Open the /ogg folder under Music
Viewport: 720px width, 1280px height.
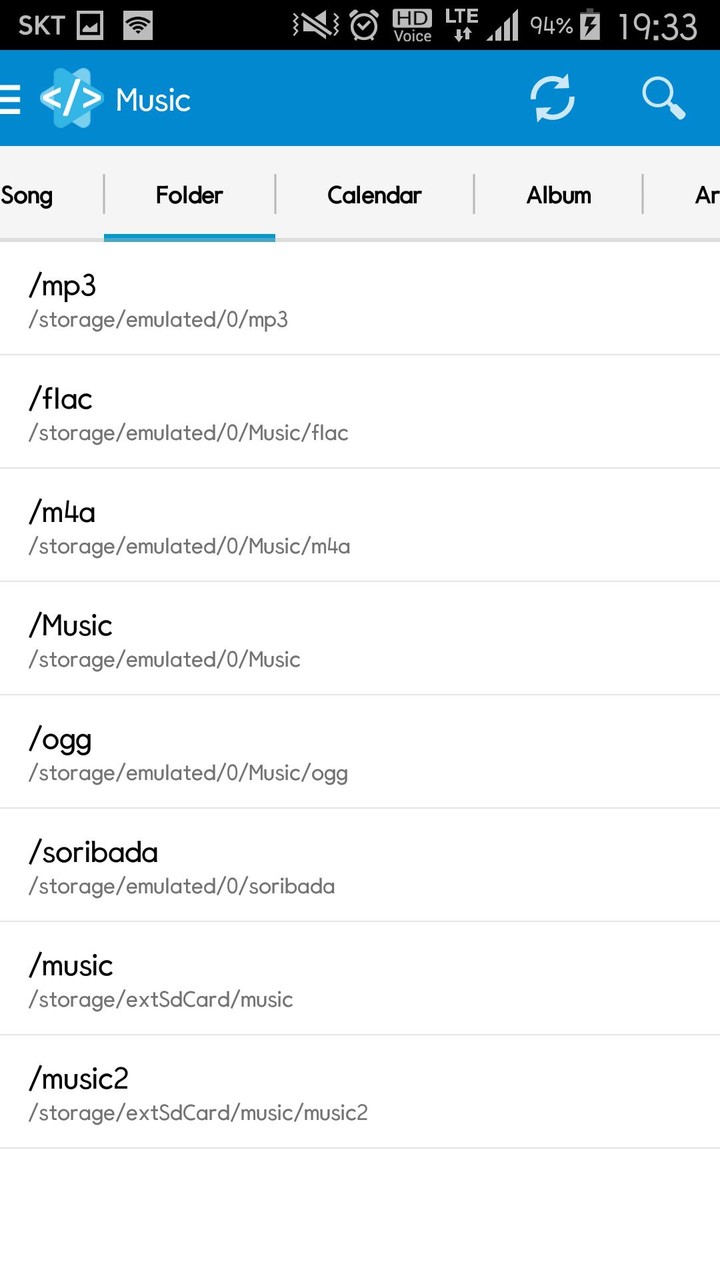[360, 751]
